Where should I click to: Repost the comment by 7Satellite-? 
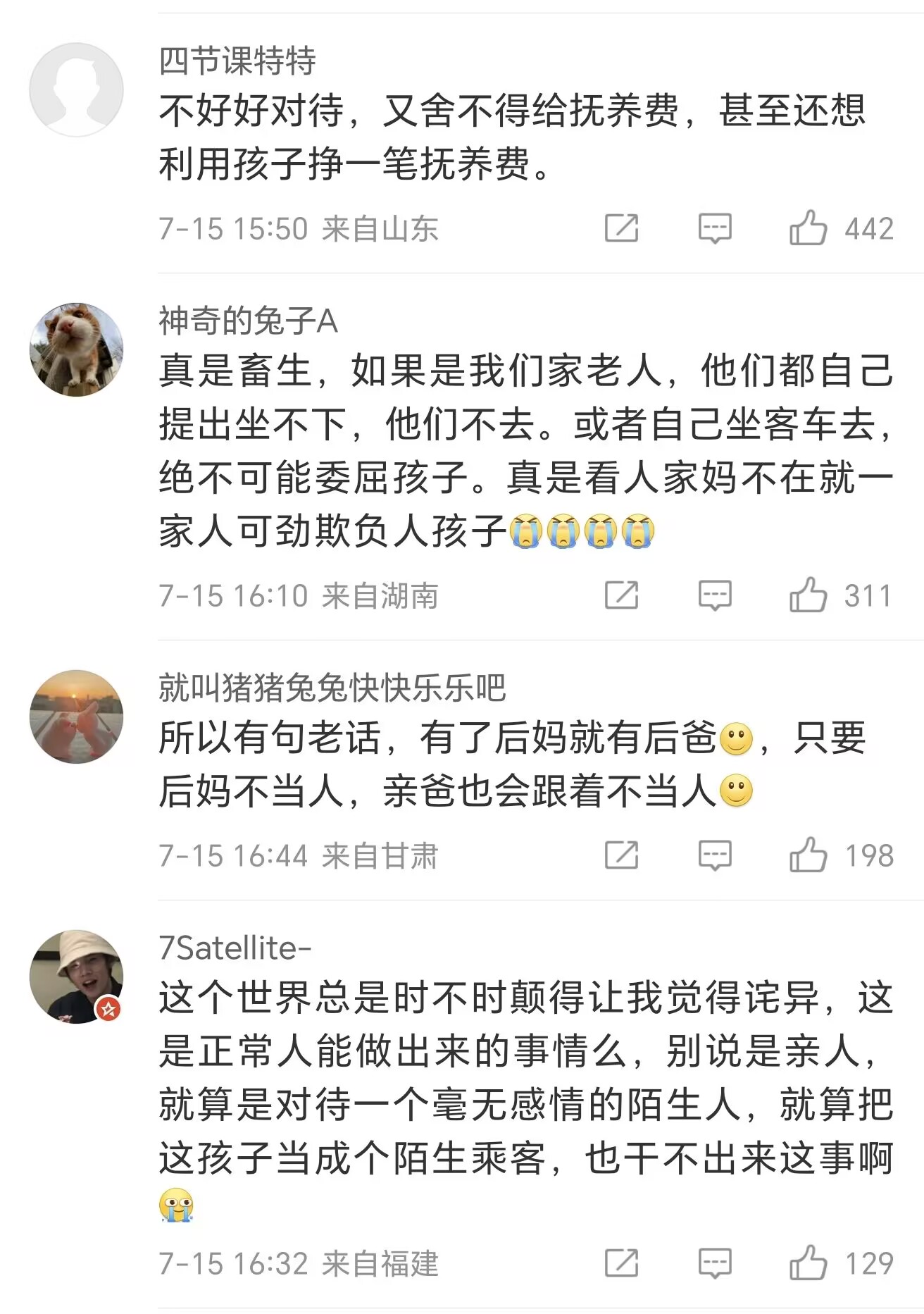click(621, 1263)
